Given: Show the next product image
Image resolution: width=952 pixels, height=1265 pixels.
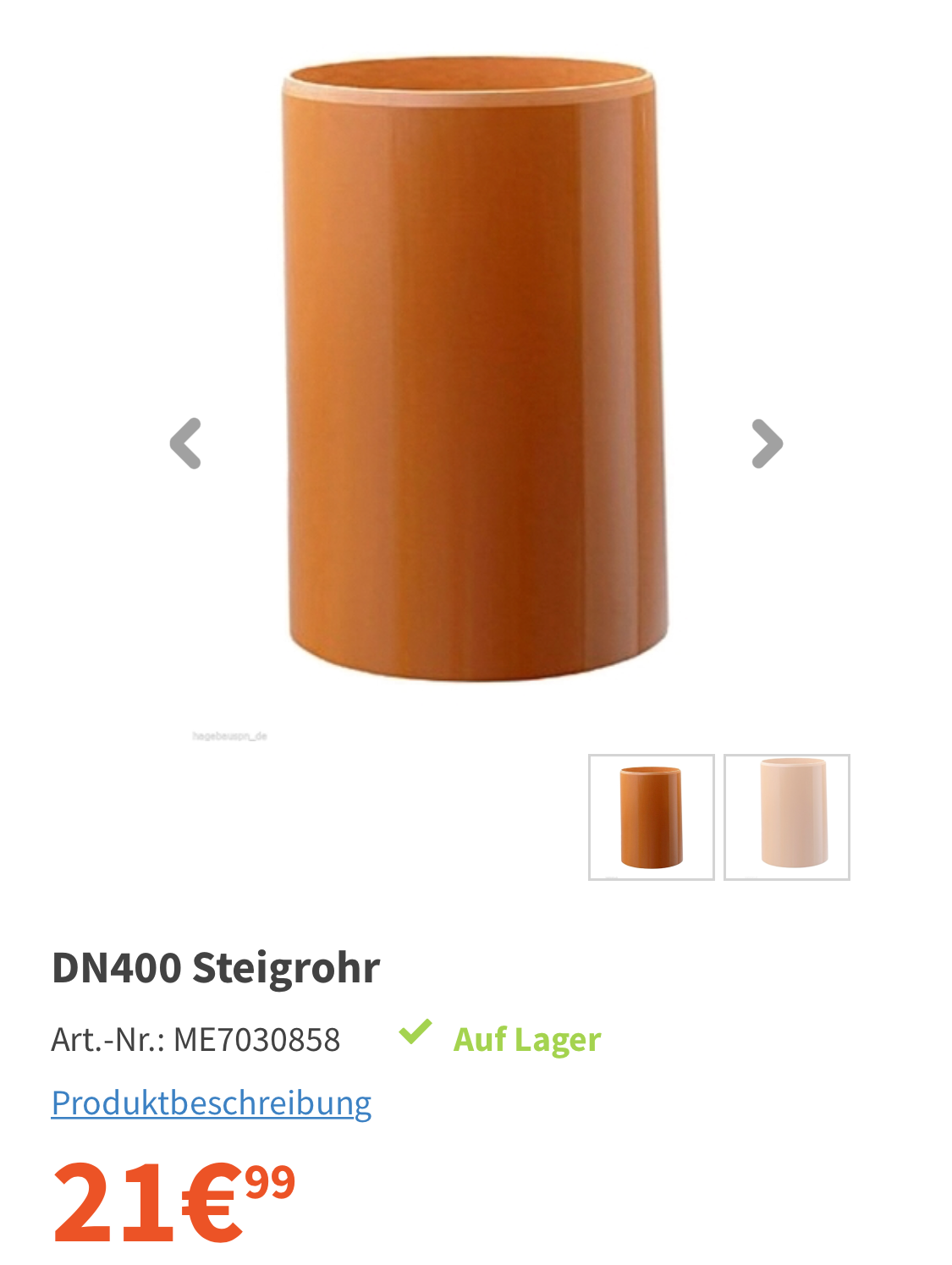Looking at the screenshot, I should (x=767, y=443).
